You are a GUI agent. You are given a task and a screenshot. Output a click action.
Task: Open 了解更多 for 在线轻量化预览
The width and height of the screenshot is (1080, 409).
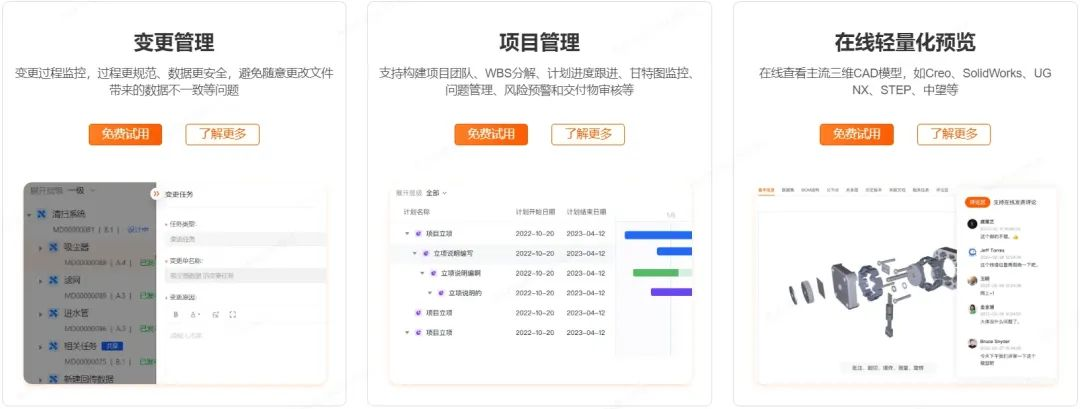coord(953,134)
